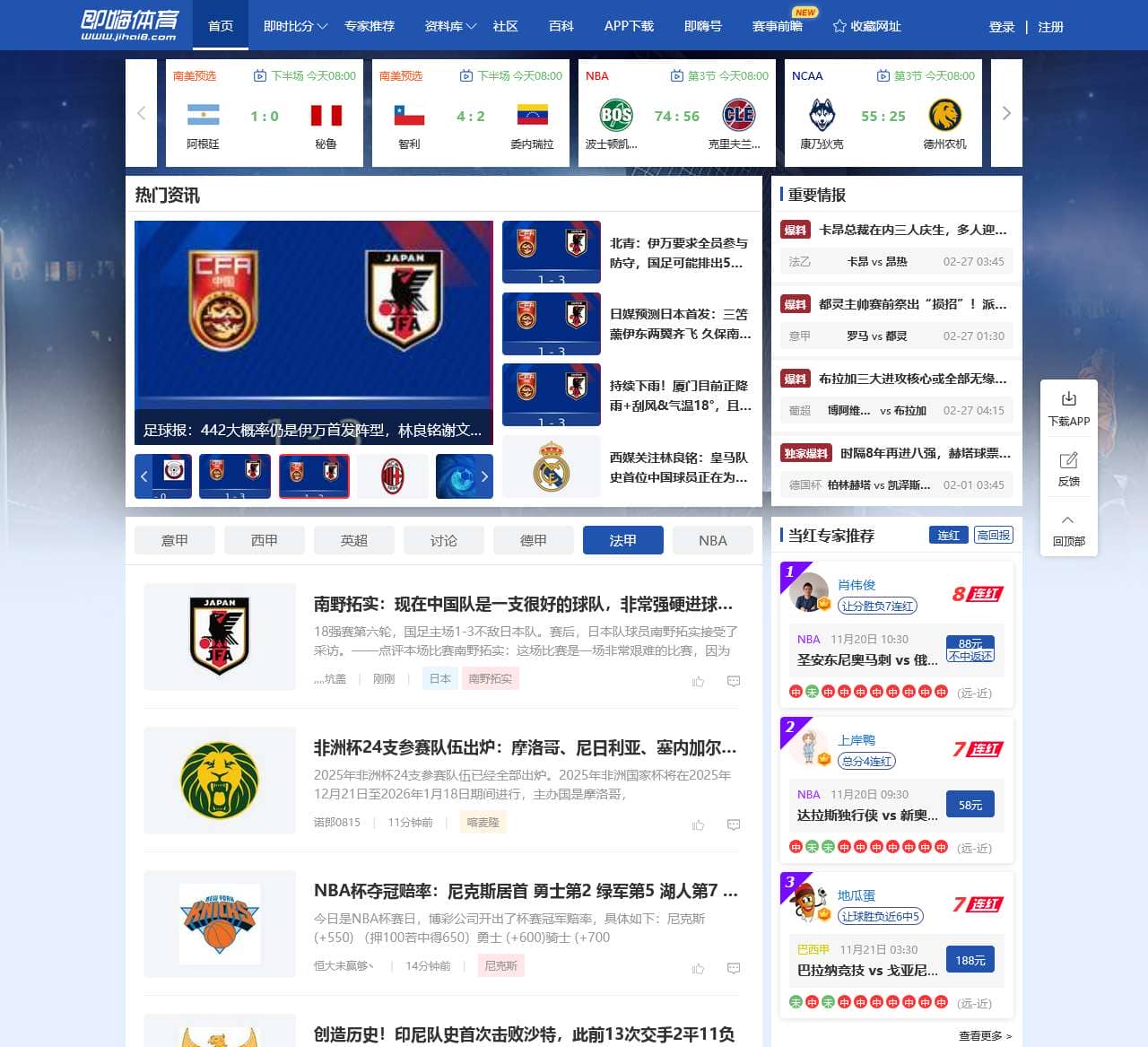The image size is (1148, 1047).
Task: Switch to the 英超 tab
Action: (x=354, y=540)
